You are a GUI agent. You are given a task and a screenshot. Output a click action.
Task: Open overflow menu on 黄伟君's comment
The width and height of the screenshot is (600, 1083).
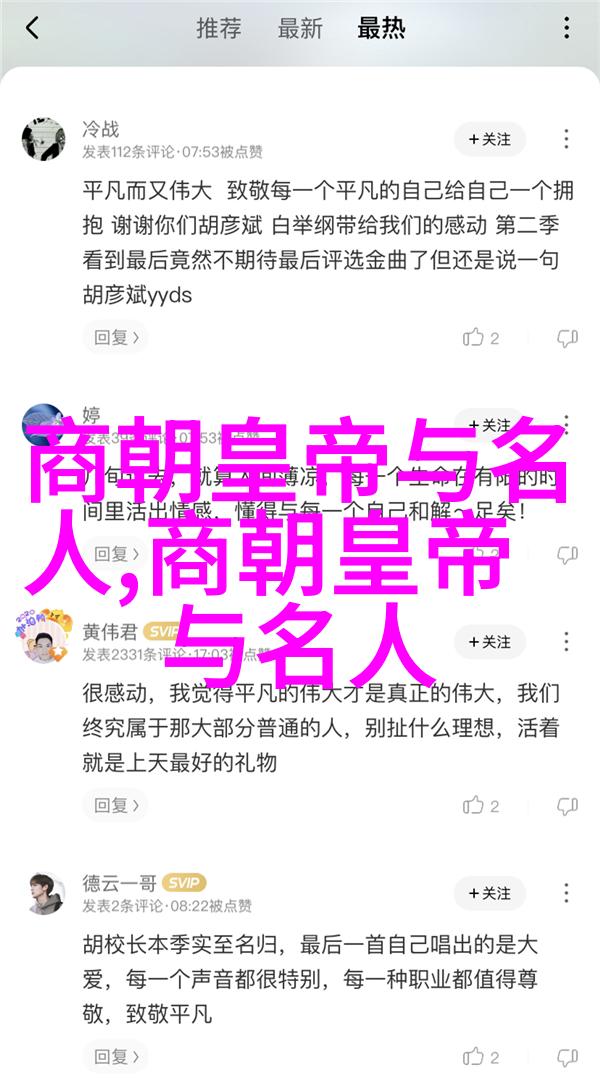(567, 641)
